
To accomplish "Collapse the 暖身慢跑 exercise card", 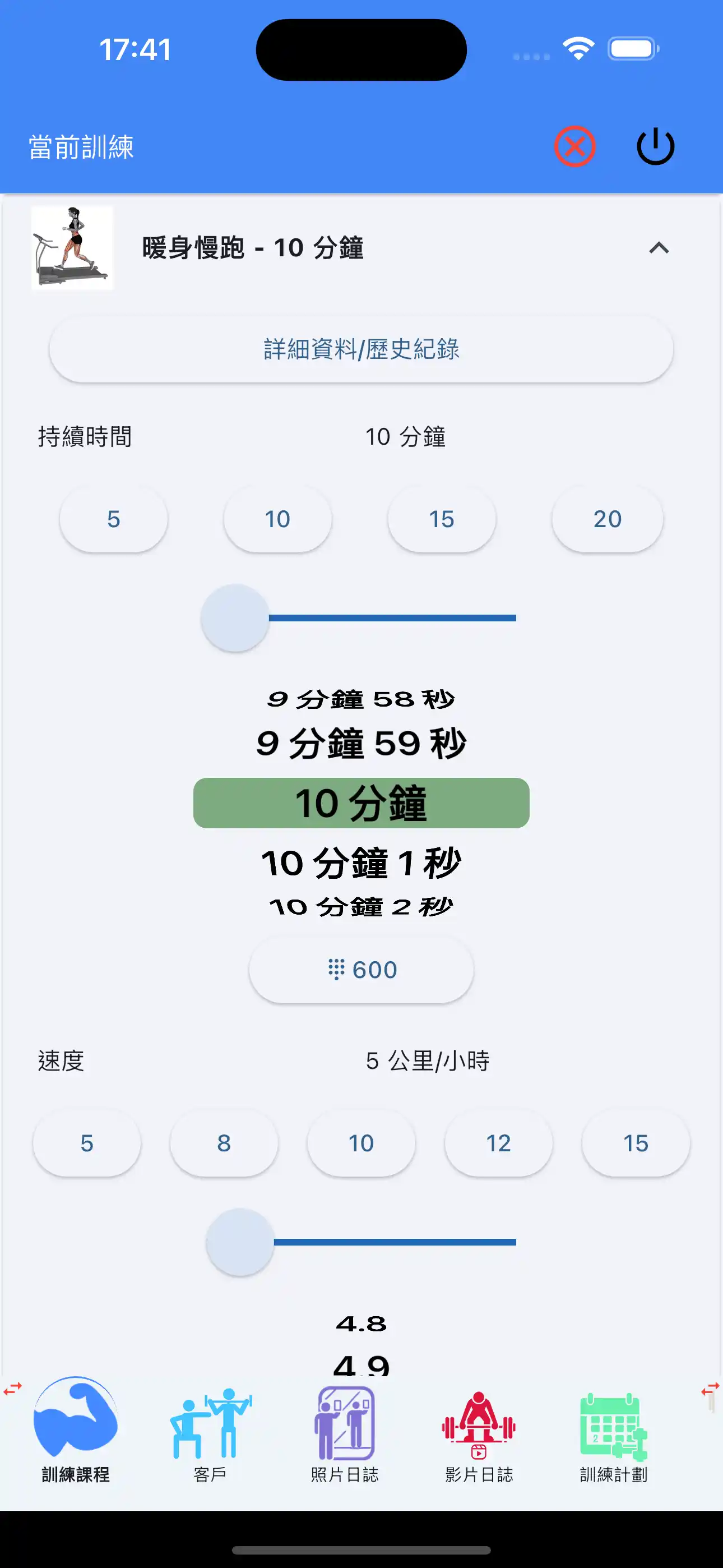I will click(x=660, y=248).
